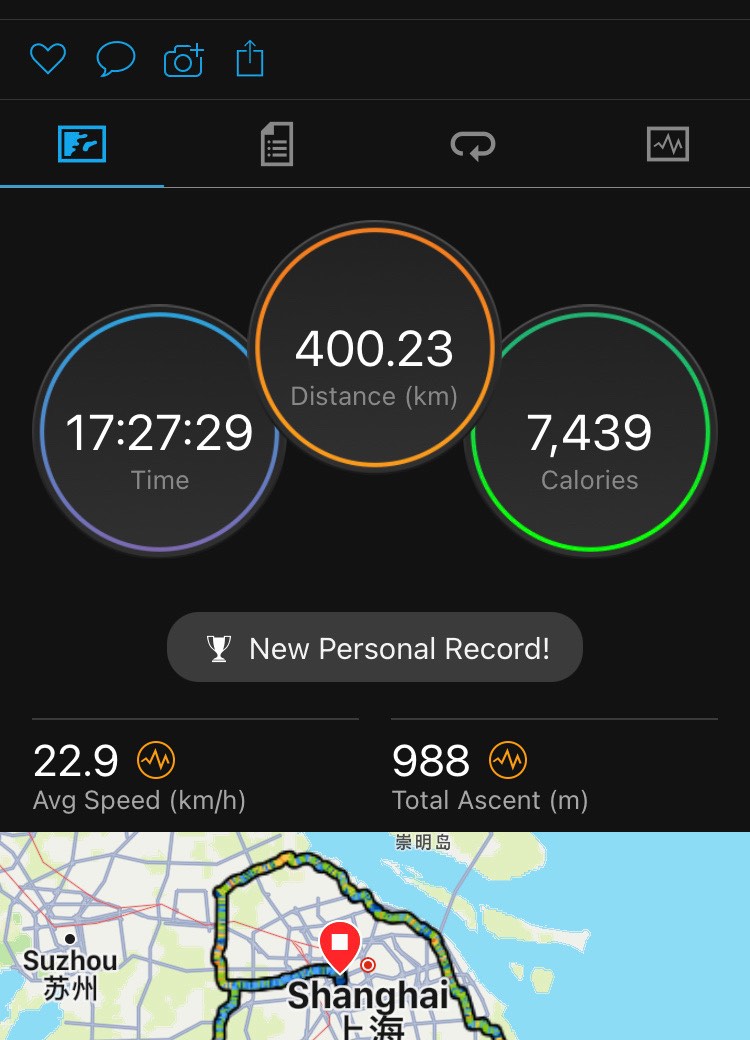The width and height of the screenshot is (750, 1040).
Task: Select the overview map tab
Action: (x=82, y=145)
